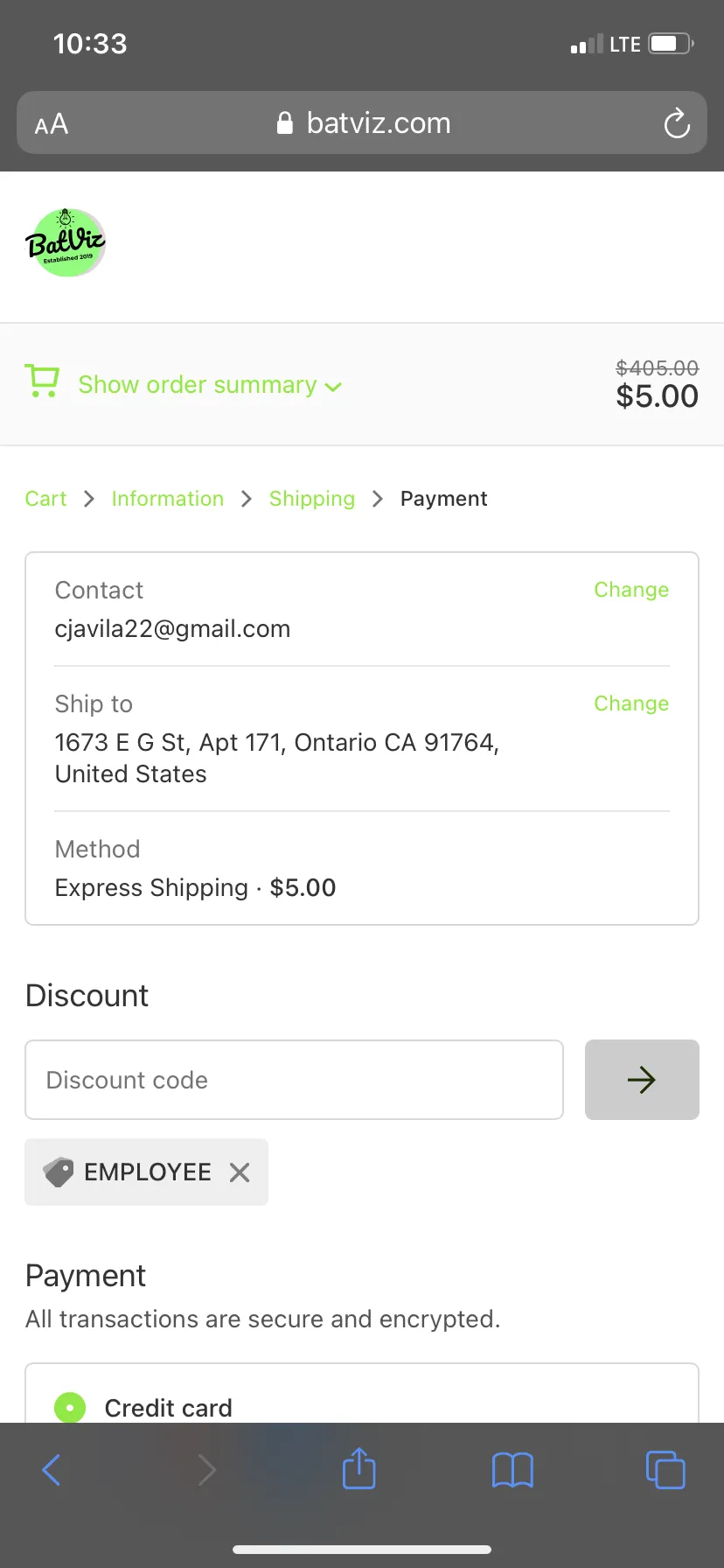Remove the EMPLOYEE discount tag
Screen dimensions: 724x1568
tap(240, 1172)
